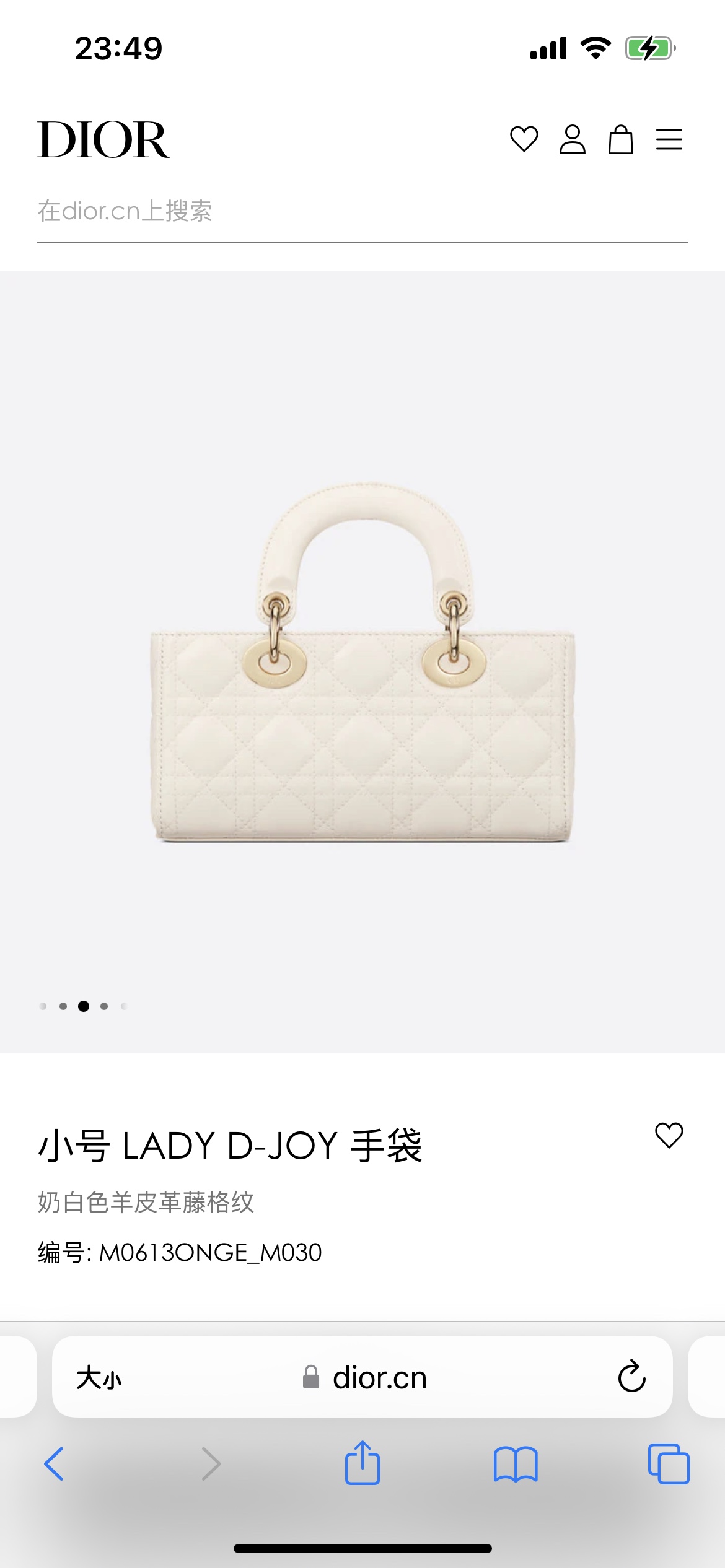Show all open Safari tabs
This screenshot has height=1568, width=725.
tap(668, 1464)
